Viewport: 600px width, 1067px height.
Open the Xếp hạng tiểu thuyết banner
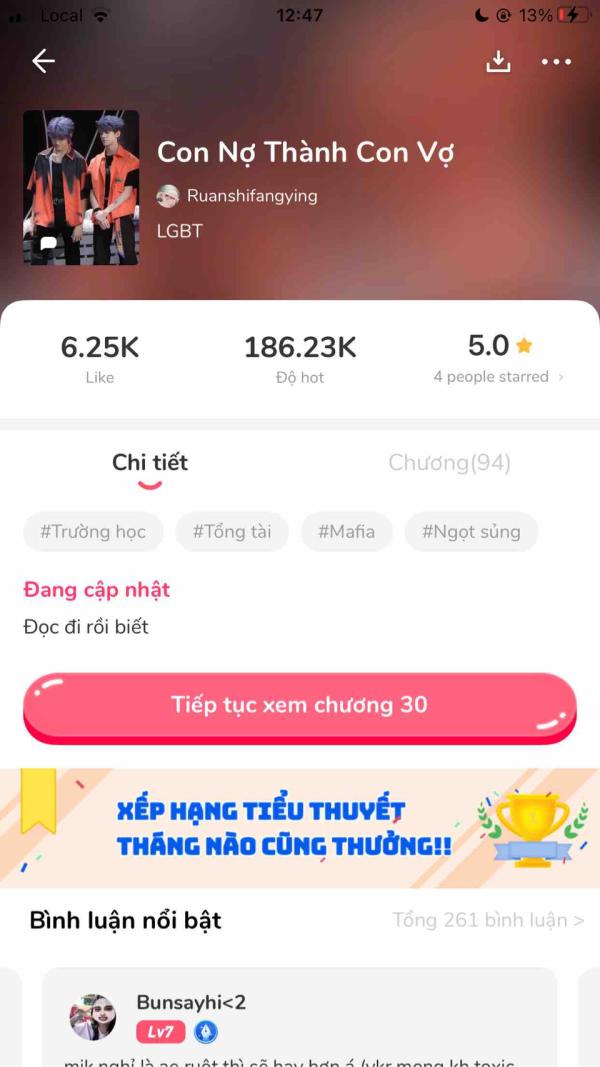[300, 828]
